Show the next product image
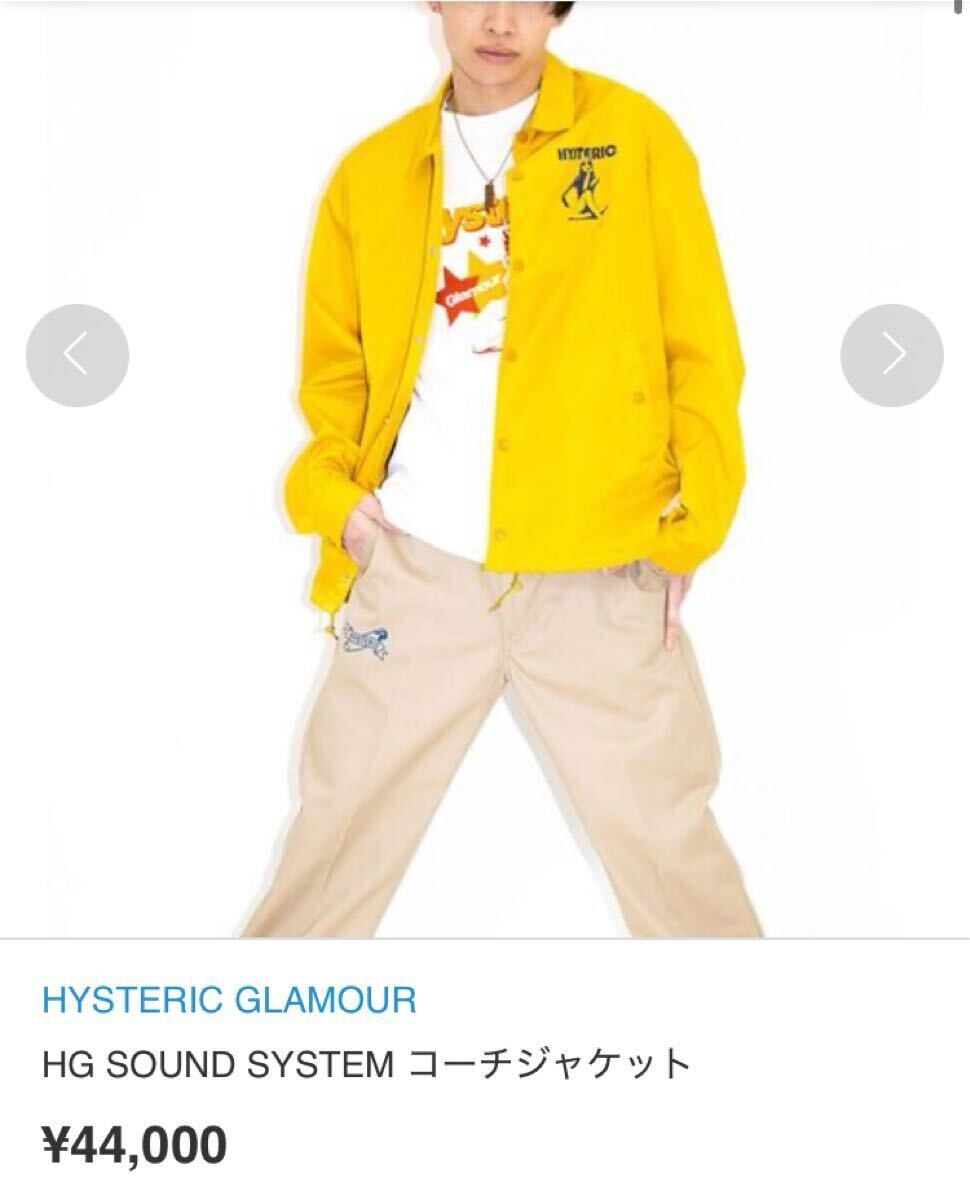 (891, 355)
